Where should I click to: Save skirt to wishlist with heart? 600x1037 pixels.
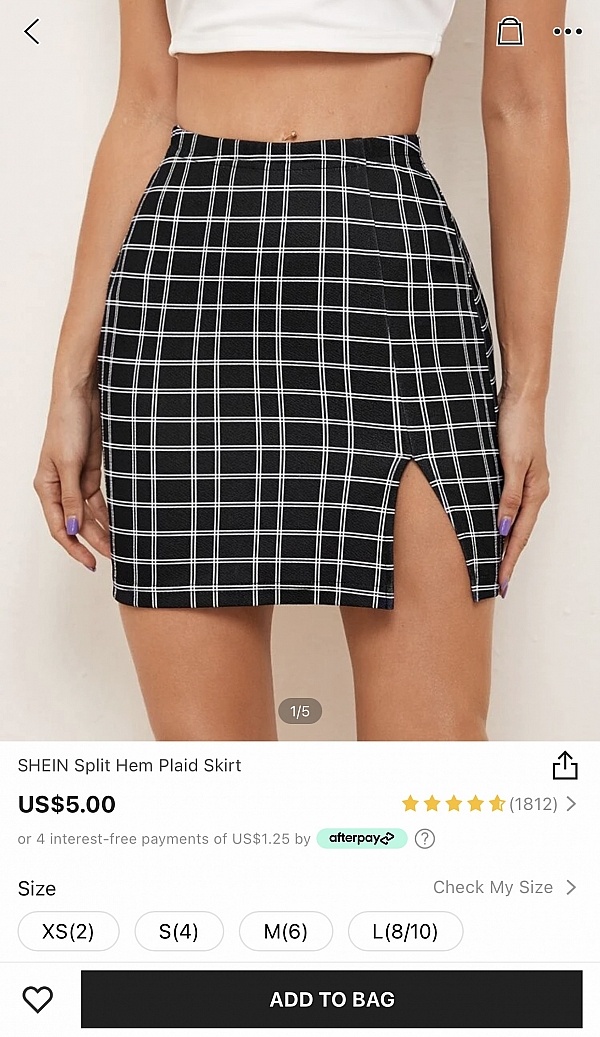(x=38, y=999)
